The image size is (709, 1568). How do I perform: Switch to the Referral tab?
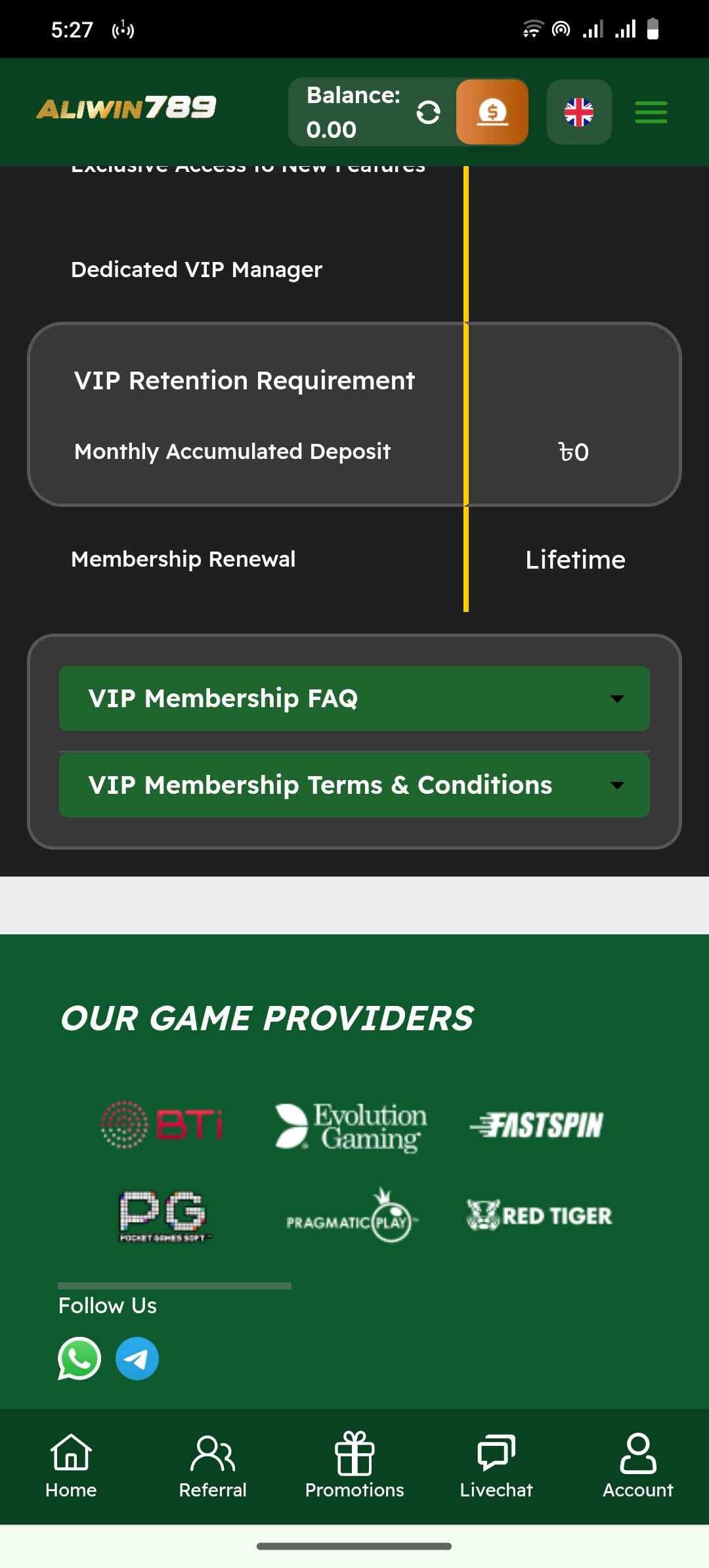(x=213, y=1466)
